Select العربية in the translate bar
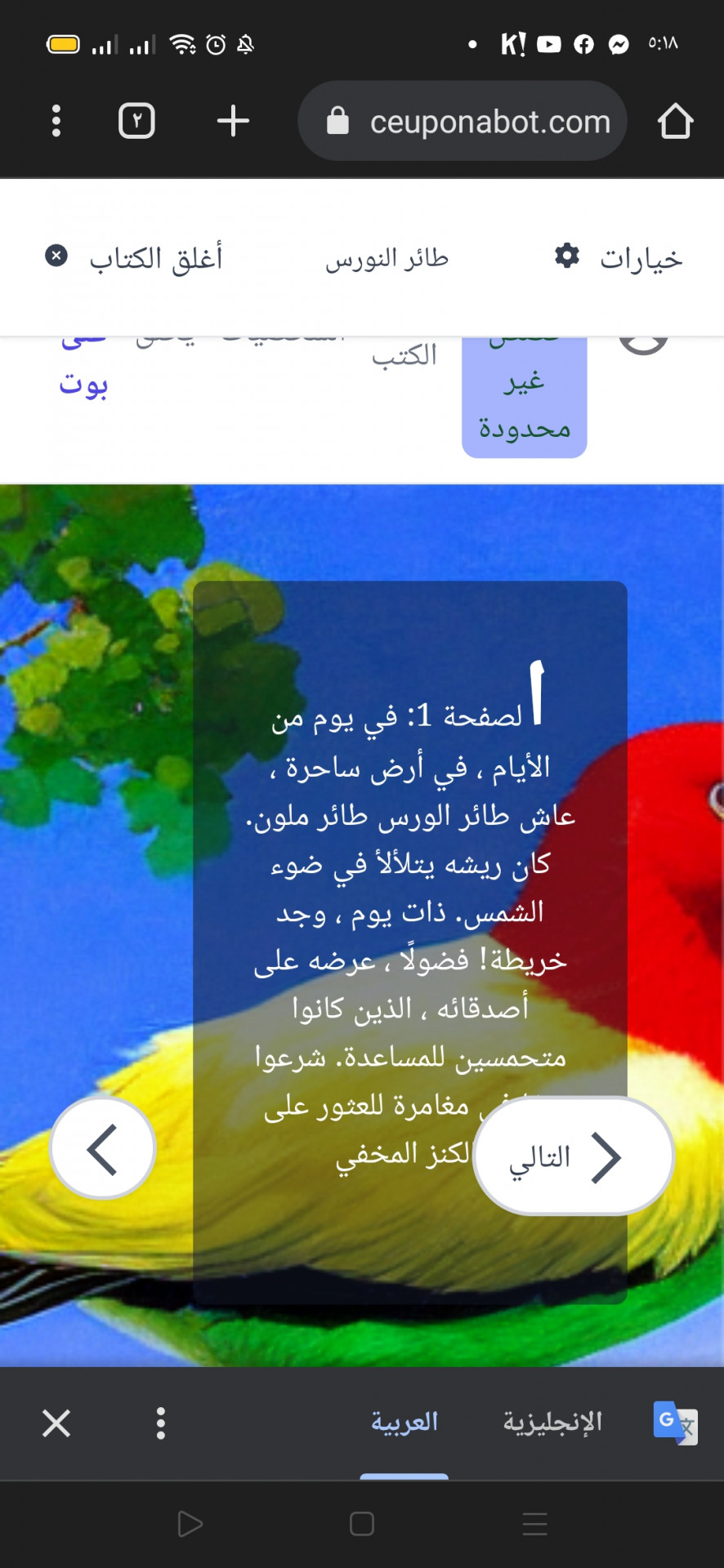This screenshot has width=724, height=1568. coord(404,1423)
